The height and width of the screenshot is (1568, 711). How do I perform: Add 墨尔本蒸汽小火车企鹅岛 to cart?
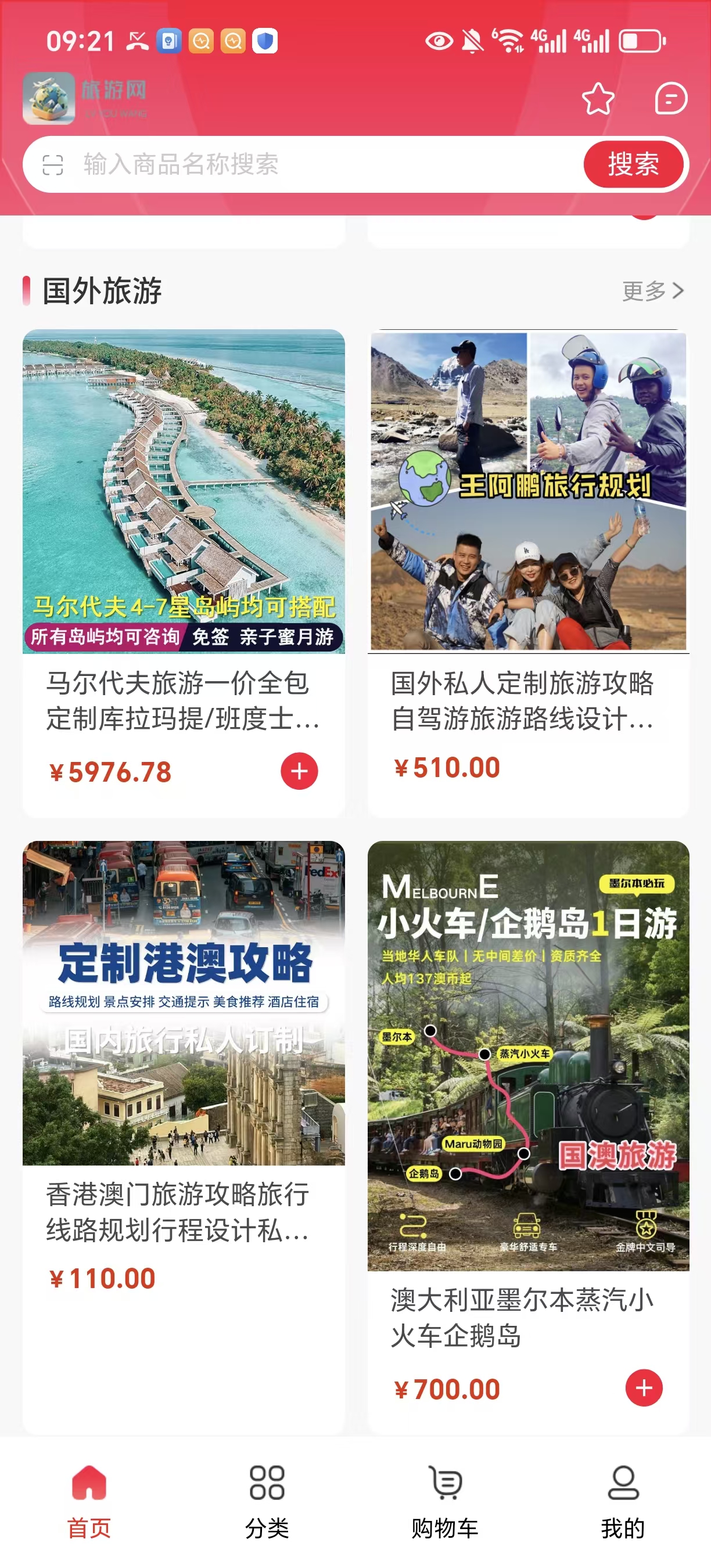click(644, 1388)
